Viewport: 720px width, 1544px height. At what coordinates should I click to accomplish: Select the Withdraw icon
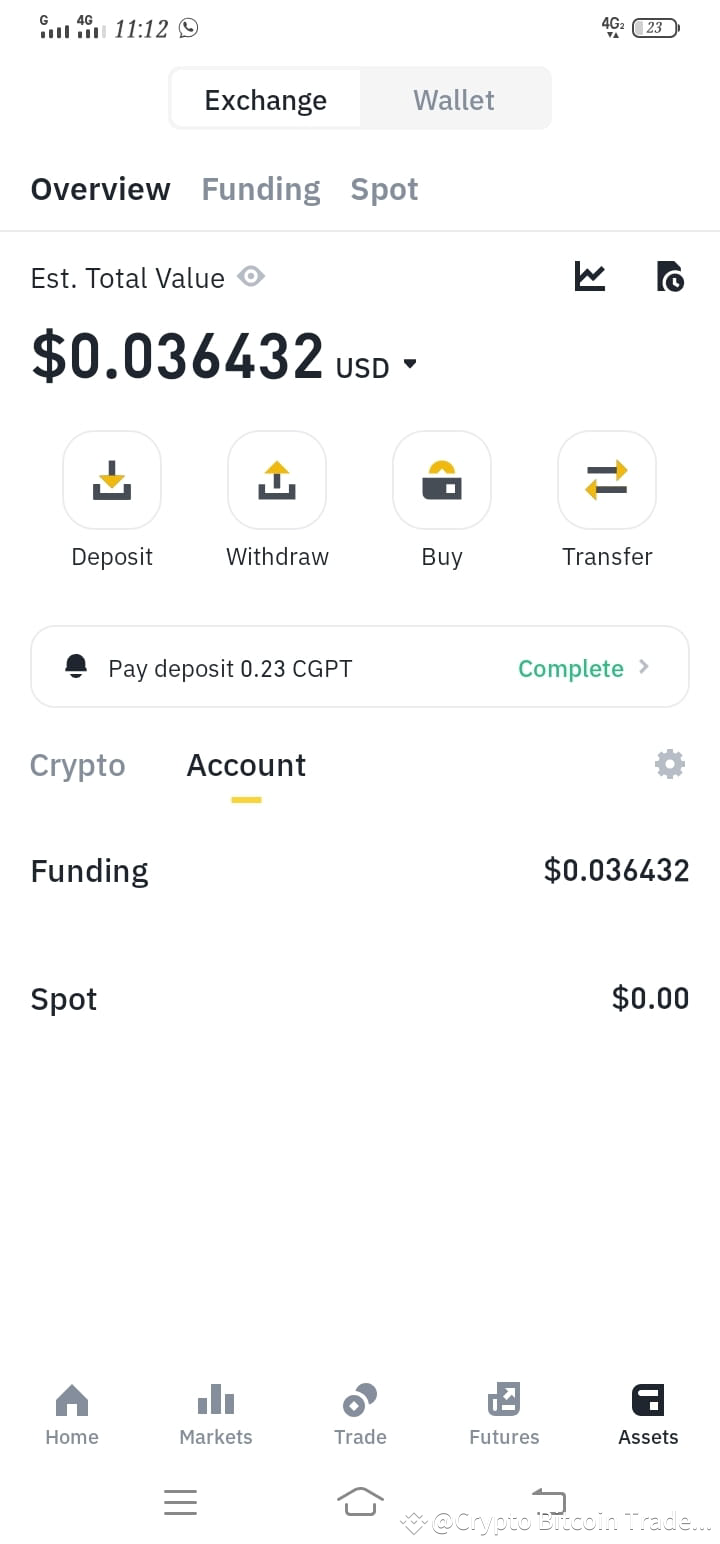(x=277, y=481)
